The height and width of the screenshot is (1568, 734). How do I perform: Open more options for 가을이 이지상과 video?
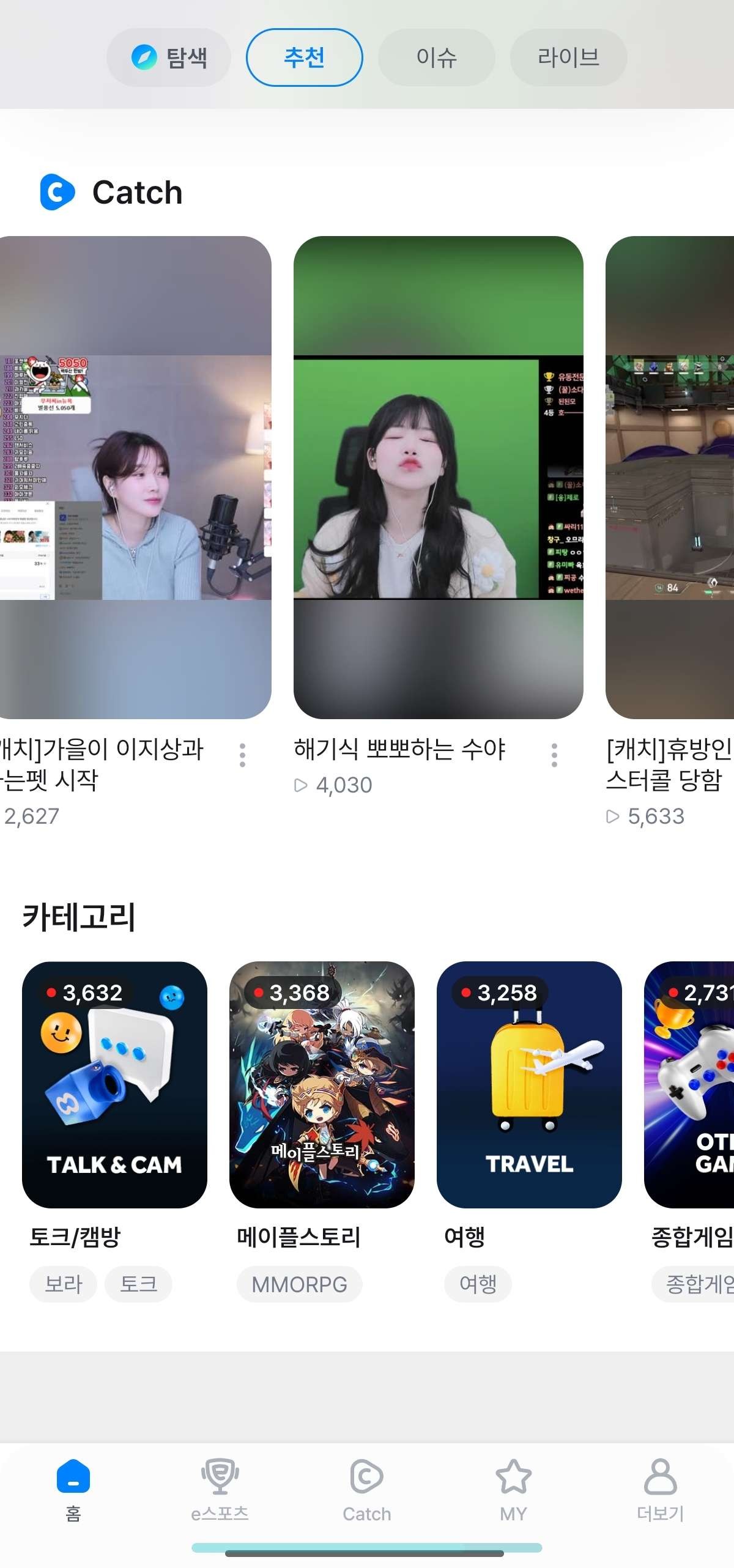coord(242,755)
